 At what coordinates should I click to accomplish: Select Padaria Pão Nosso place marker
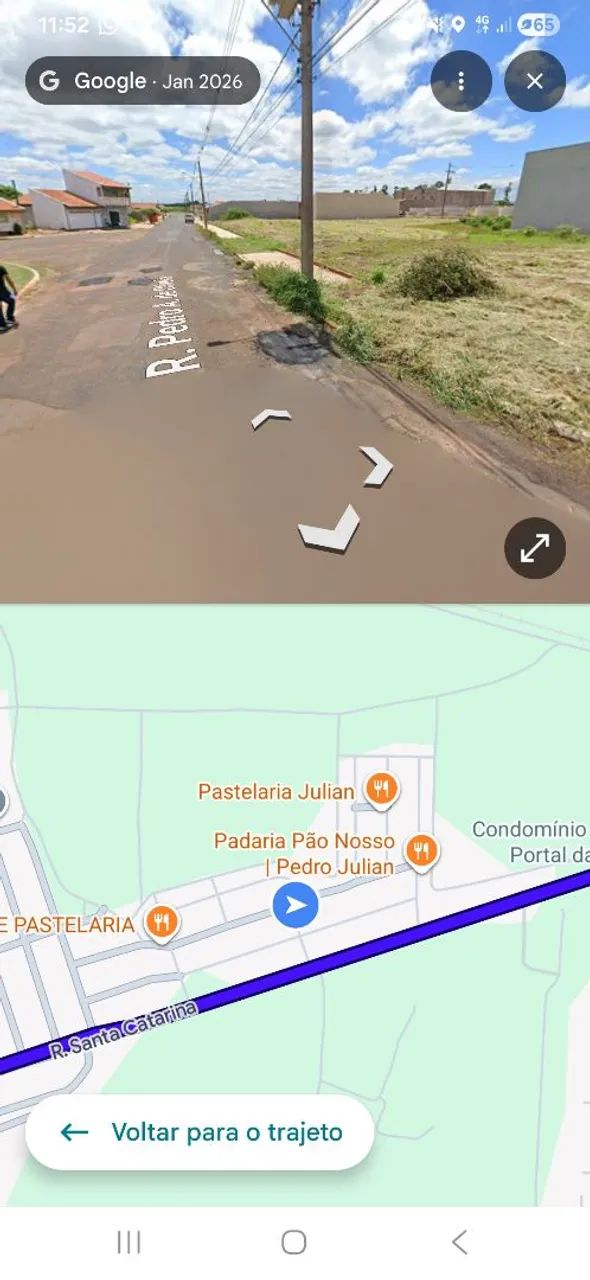422,852
